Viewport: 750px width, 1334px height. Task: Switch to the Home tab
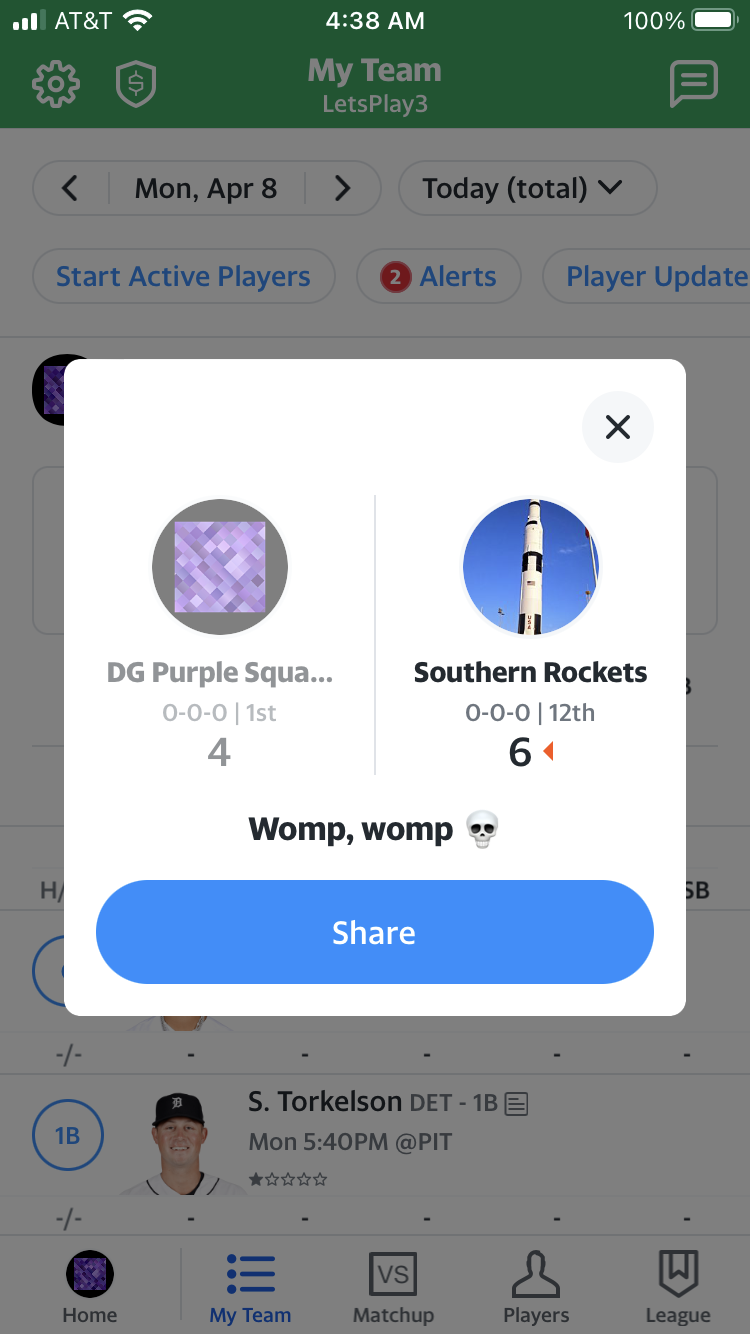[x=90, y=1288]
